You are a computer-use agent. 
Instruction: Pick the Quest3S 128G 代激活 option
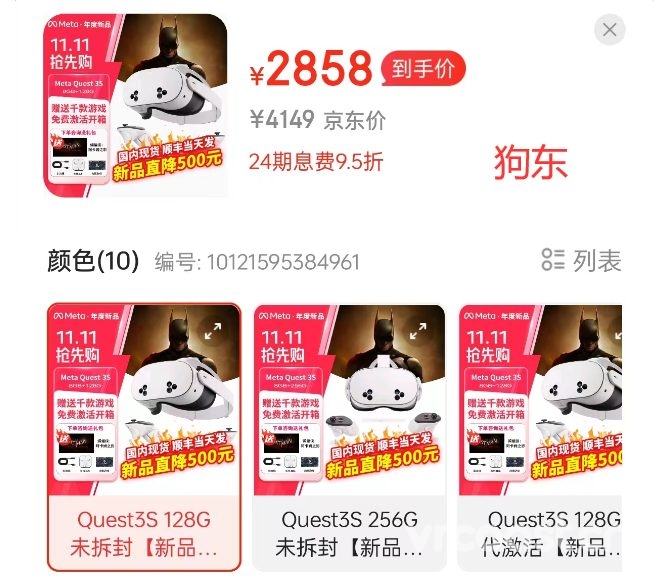pos(545,532)
